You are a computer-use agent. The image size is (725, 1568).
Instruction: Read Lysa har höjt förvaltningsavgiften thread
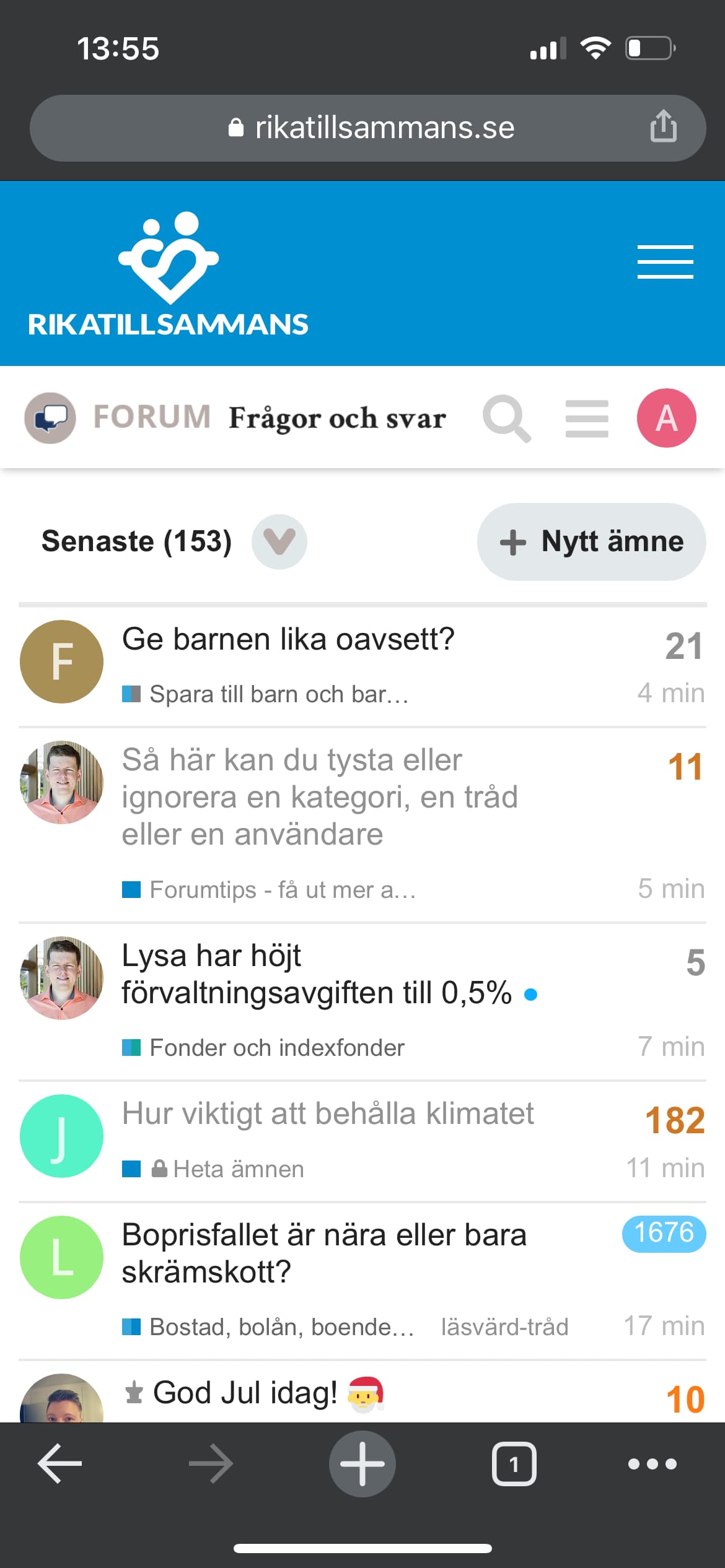pyautogui.click(x=316, y=974)
